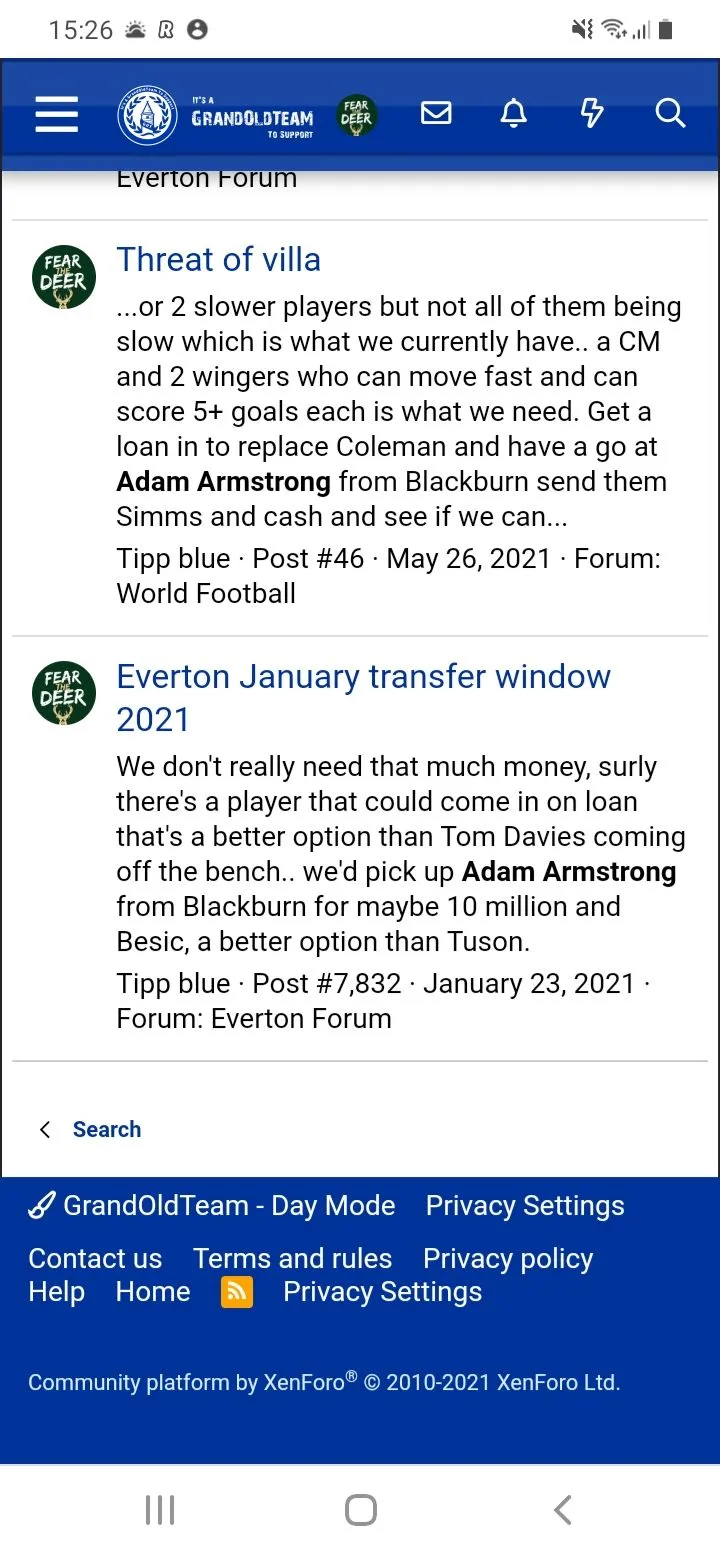Tap the system back button
Screen dimensions: 720x1560
click(563, 1510)
